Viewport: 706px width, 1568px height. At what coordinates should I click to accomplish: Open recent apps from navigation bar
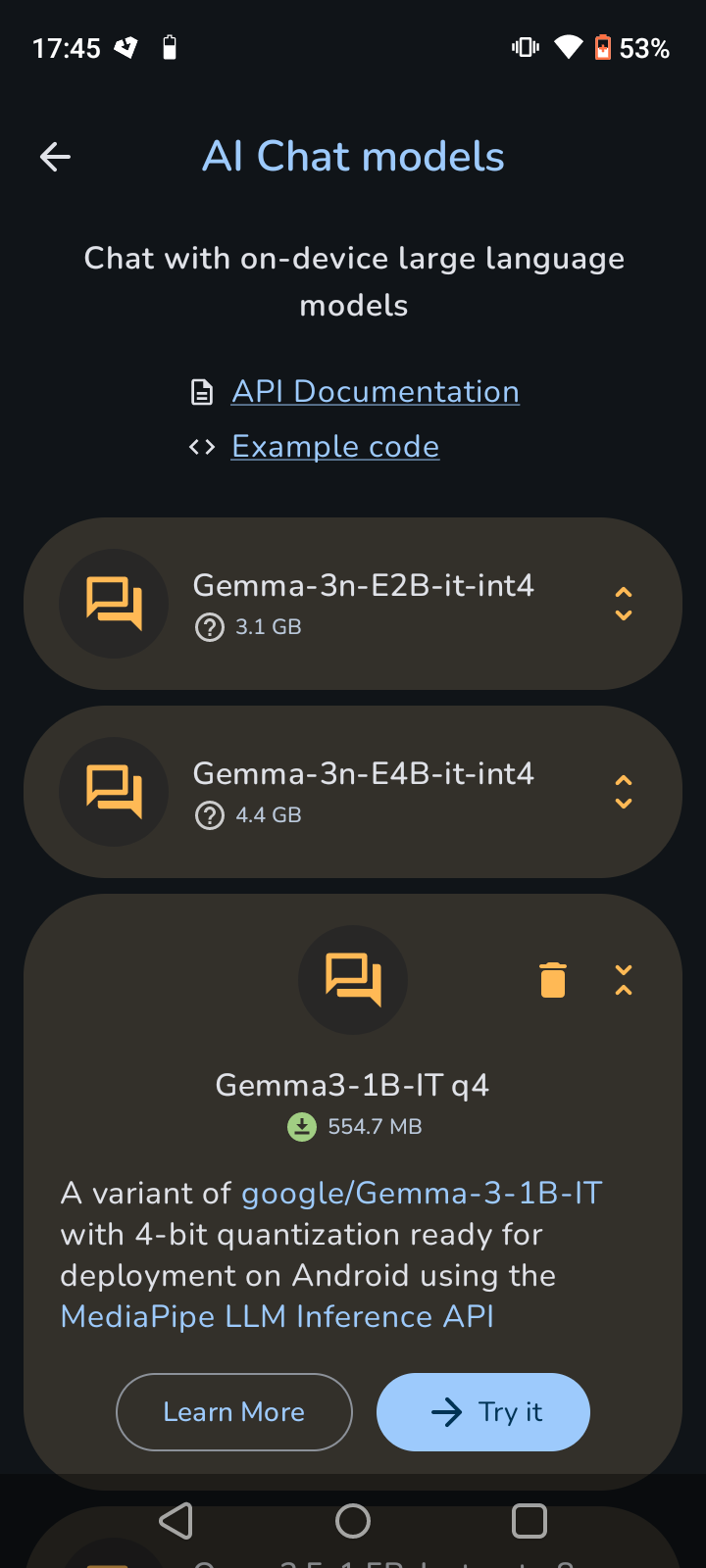coord(529,1521)
